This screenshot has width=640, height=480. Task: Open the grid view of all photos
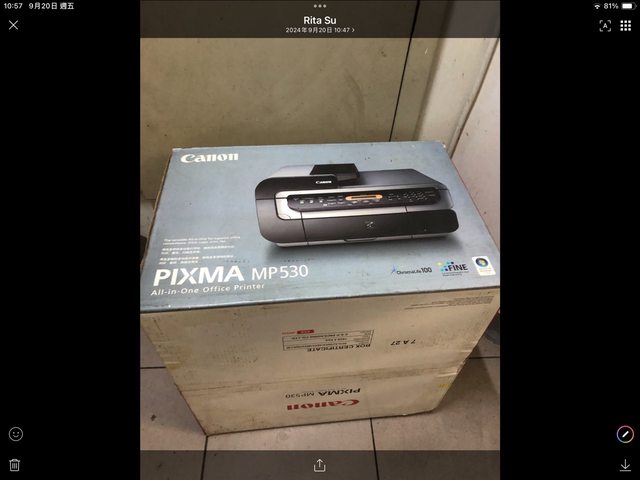click(x=626, y=25)
